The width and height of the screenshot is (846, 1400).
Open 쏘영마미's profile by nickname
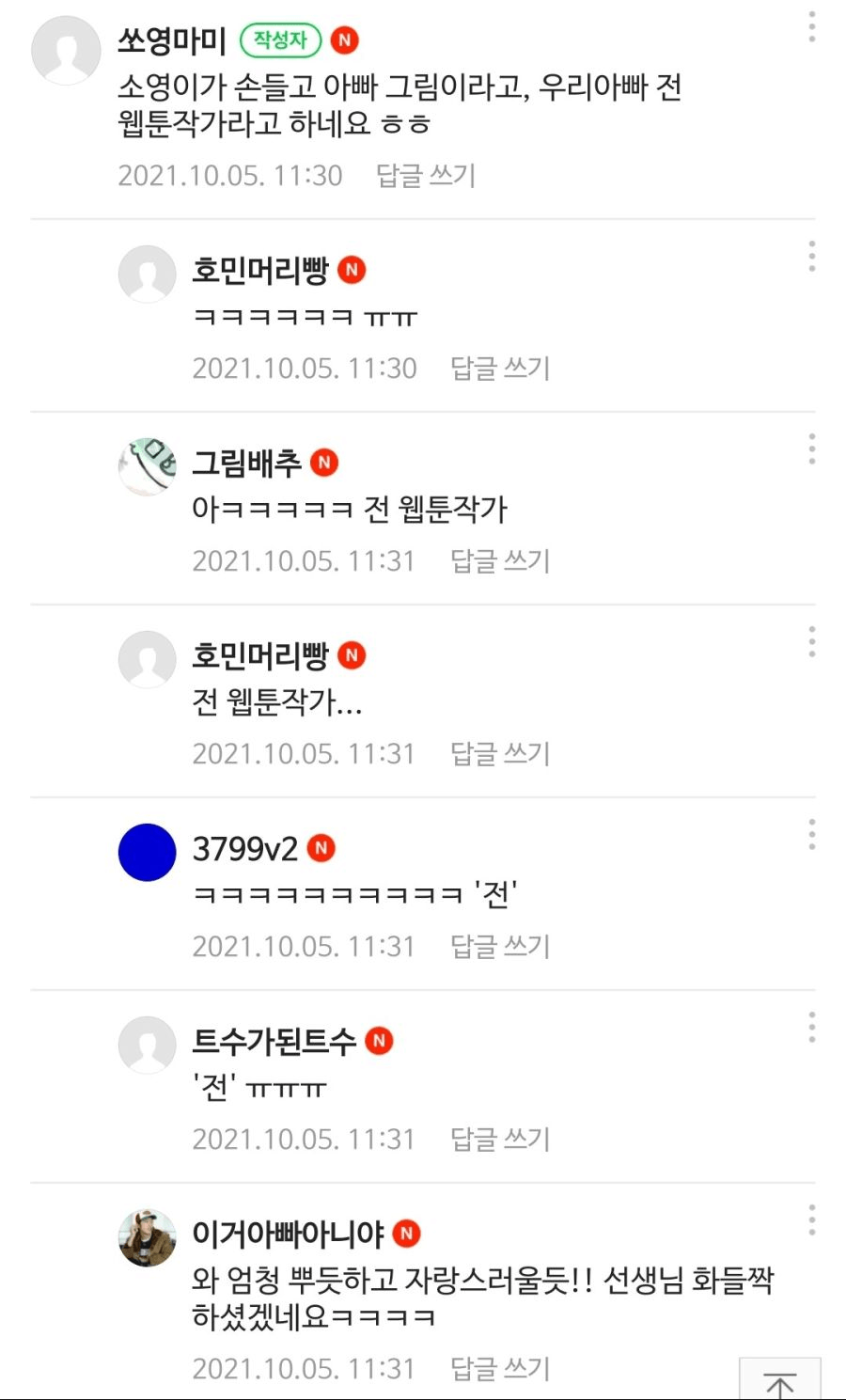172,40
